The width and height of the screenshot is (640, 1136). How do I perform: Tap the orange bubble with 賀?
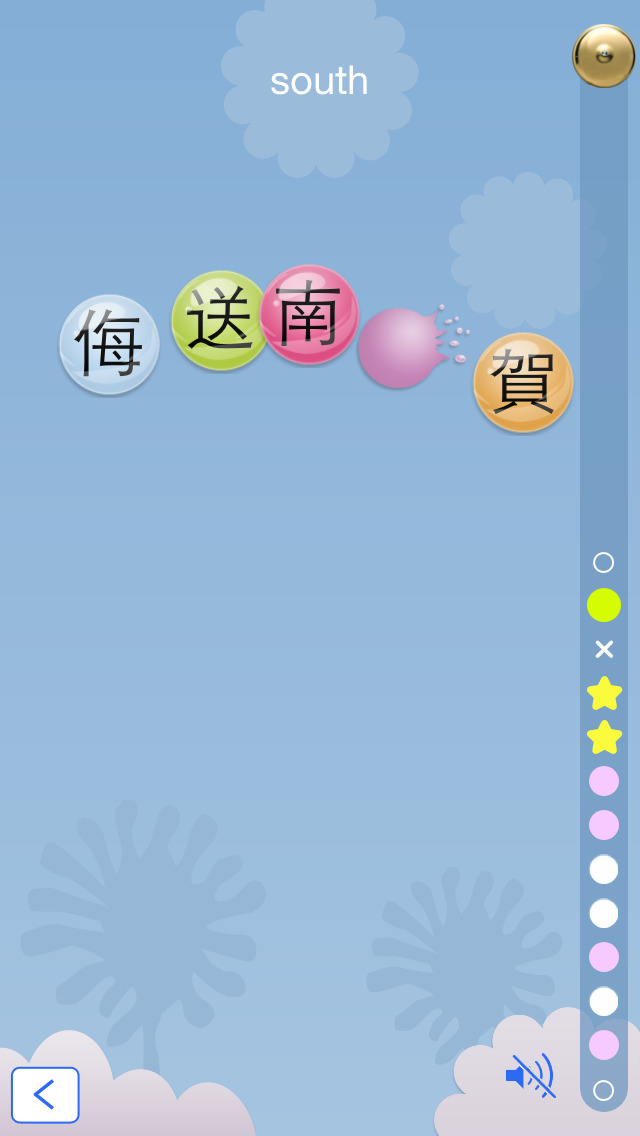(x=523, y=383)
